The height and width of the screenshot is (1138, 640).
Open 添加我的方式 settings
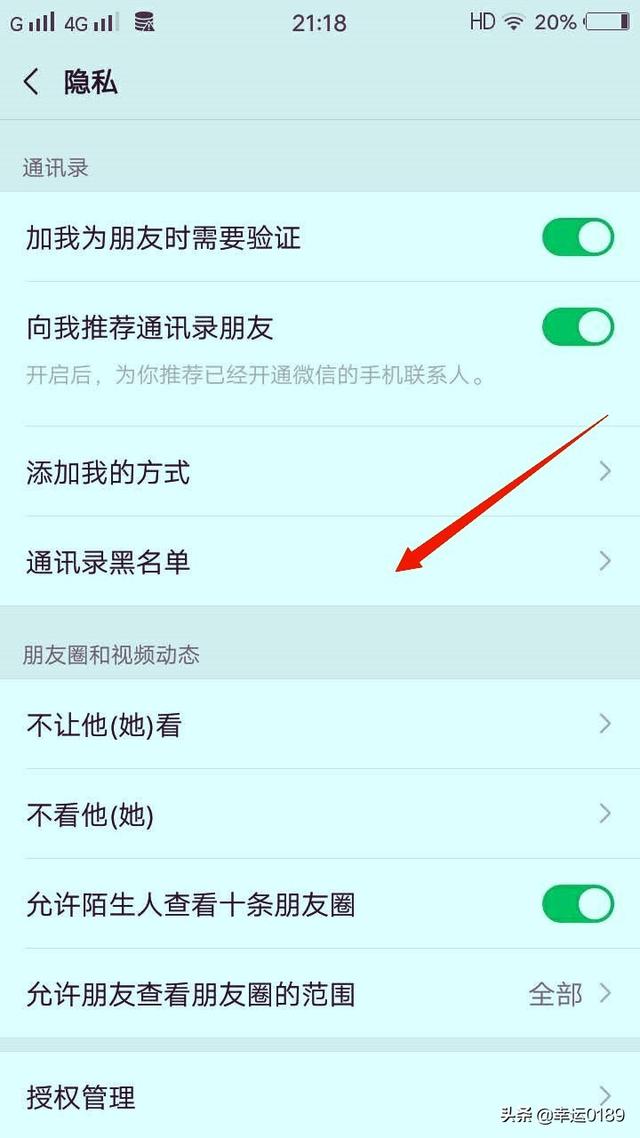click(320, 472)
